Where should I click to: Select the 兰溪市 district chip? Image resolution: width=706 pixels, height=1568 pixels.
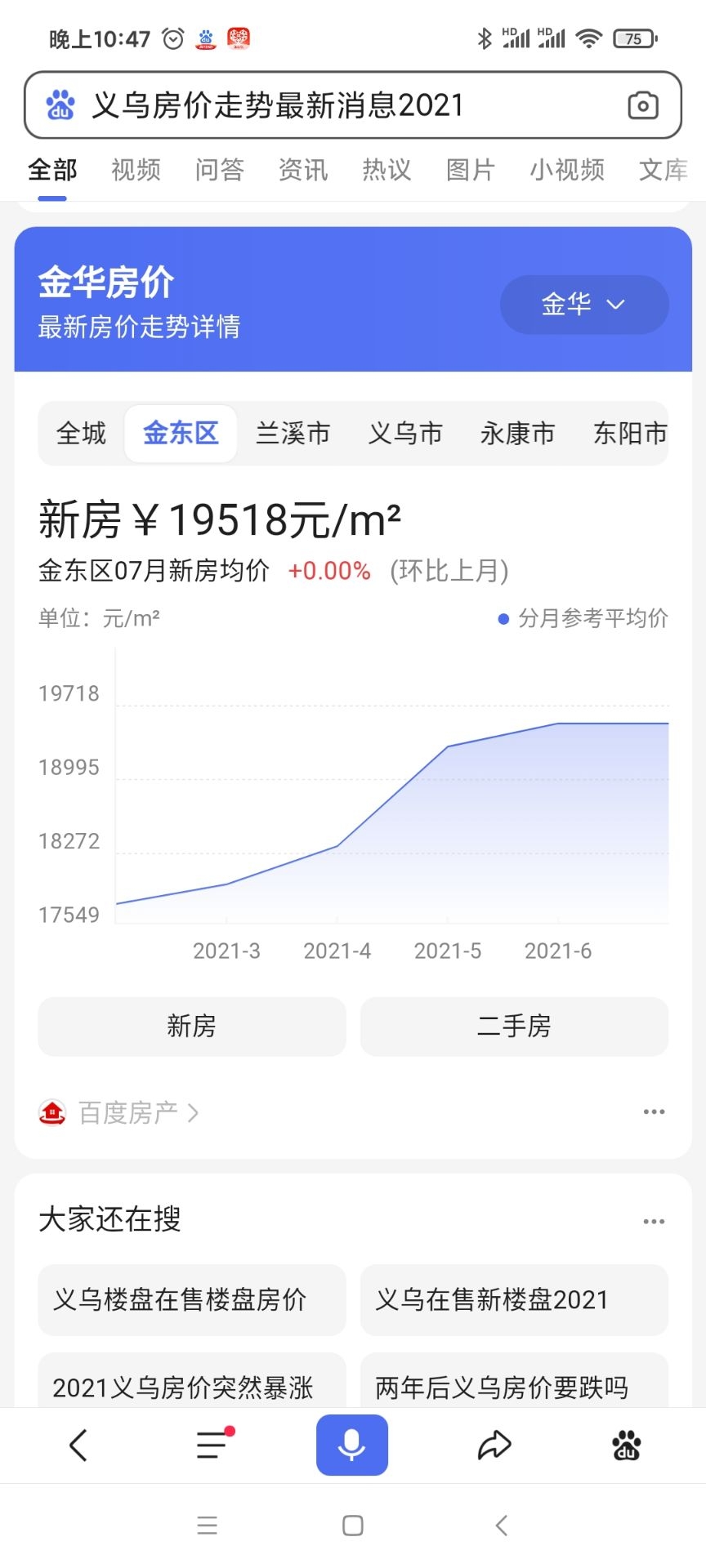[x=293, y=434]
